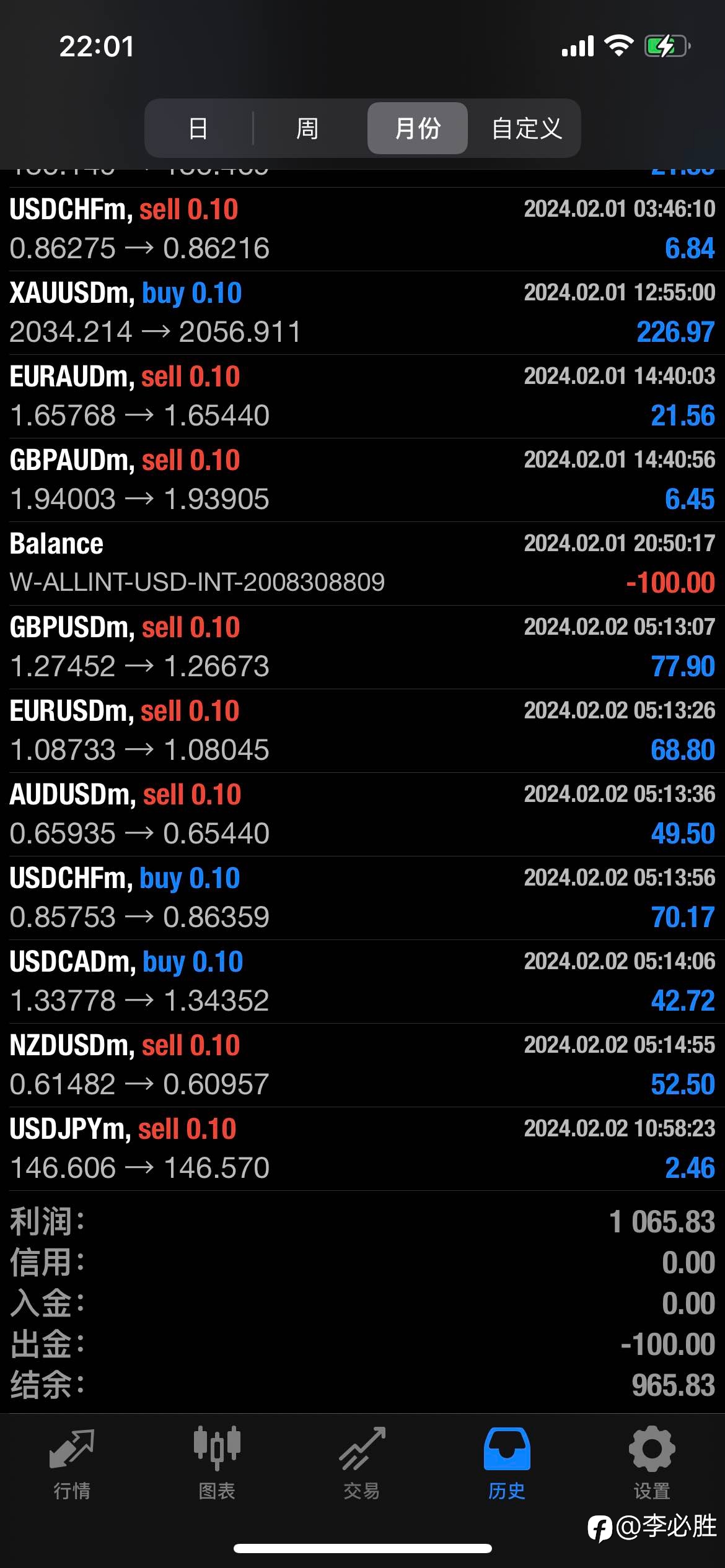Expand the GBPUSDm sell 0.10 trade
The height and width of the screenshot is (1568, 725).
[362, 647]
